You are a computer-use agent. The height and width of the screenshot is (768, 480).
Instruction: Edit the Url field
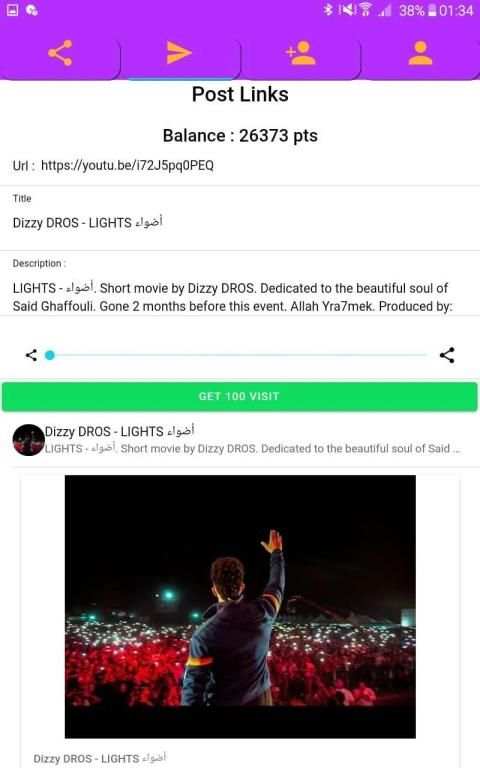pyautogui.click(x=240, y=166)
